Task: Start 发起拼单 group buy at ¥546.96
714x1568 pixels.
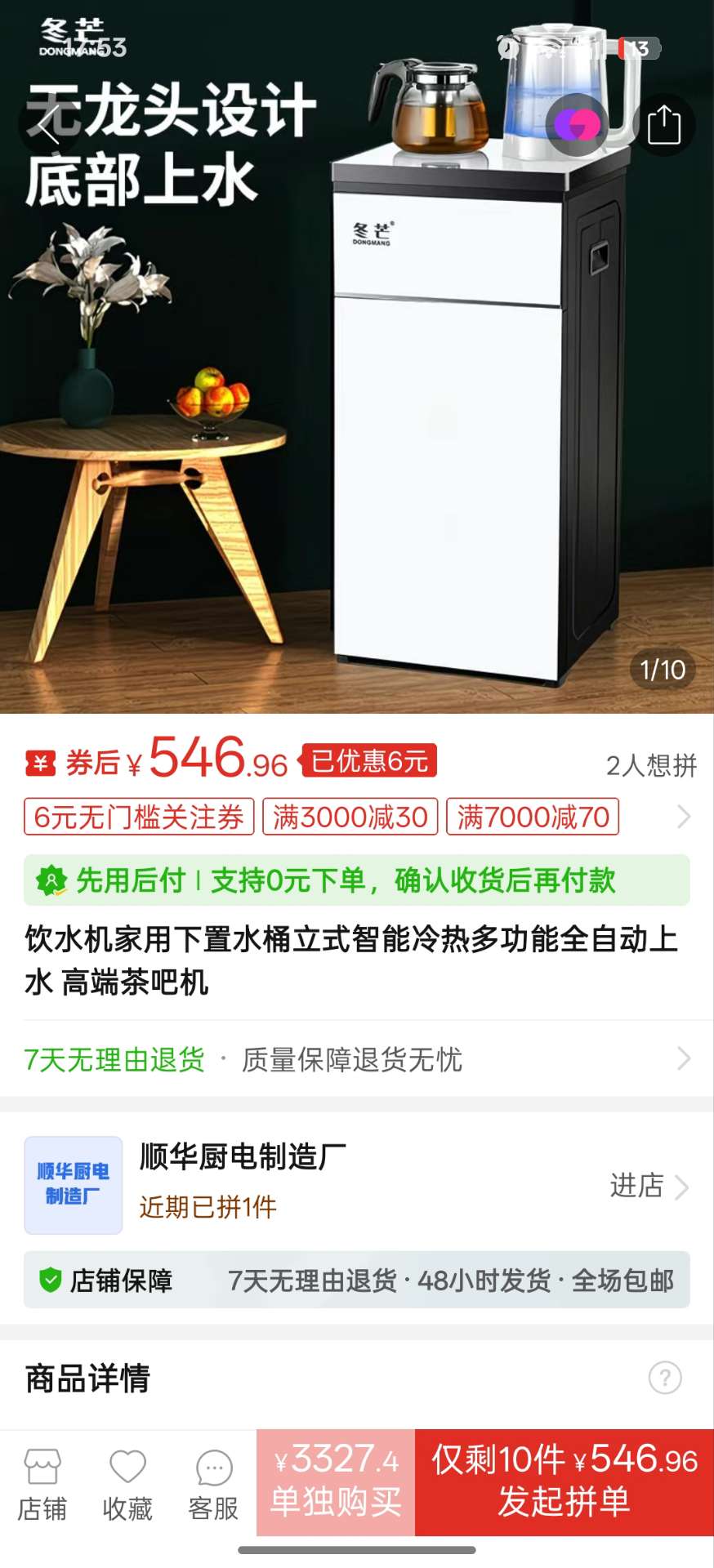Action: coord(565,1482)
